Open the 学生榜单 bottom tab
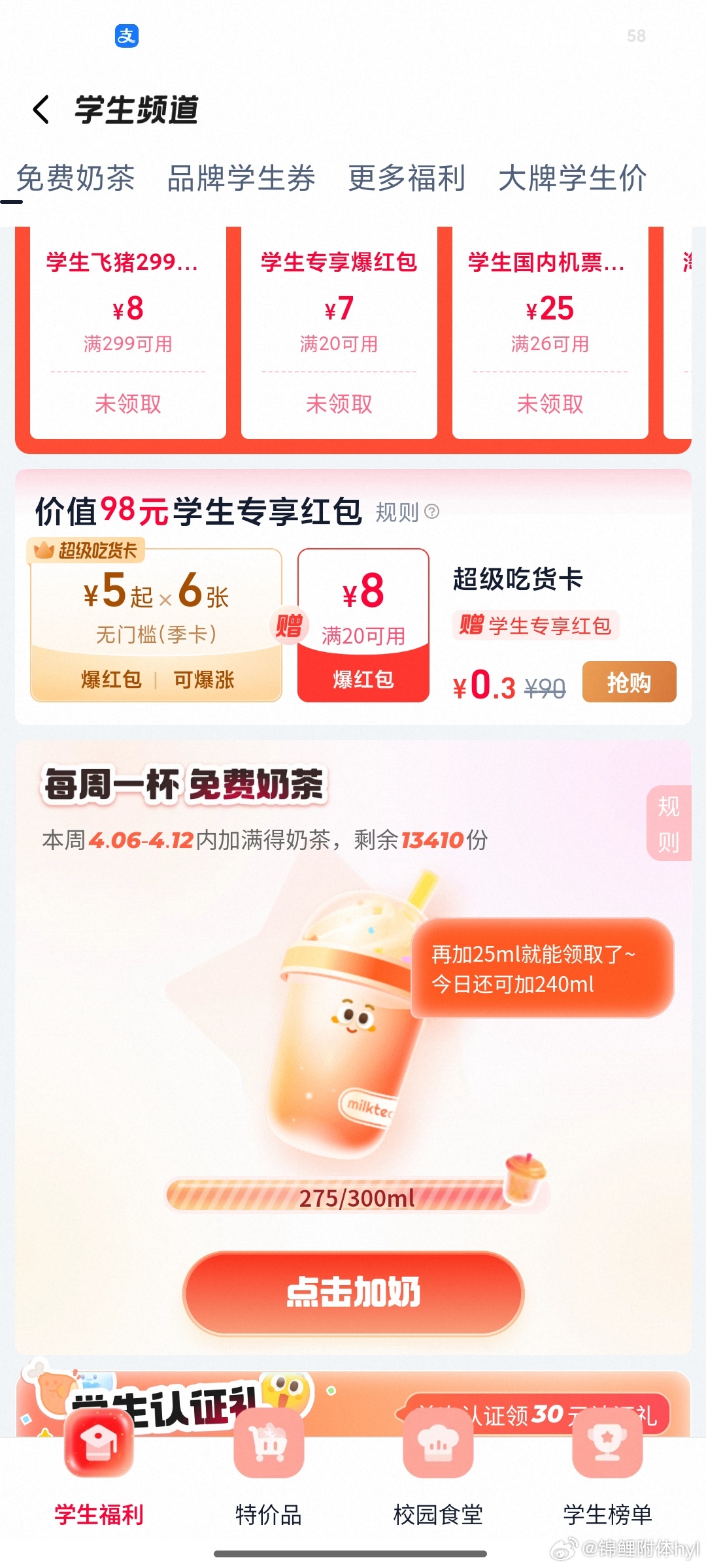706x1568 pixels. [607, 1477]
